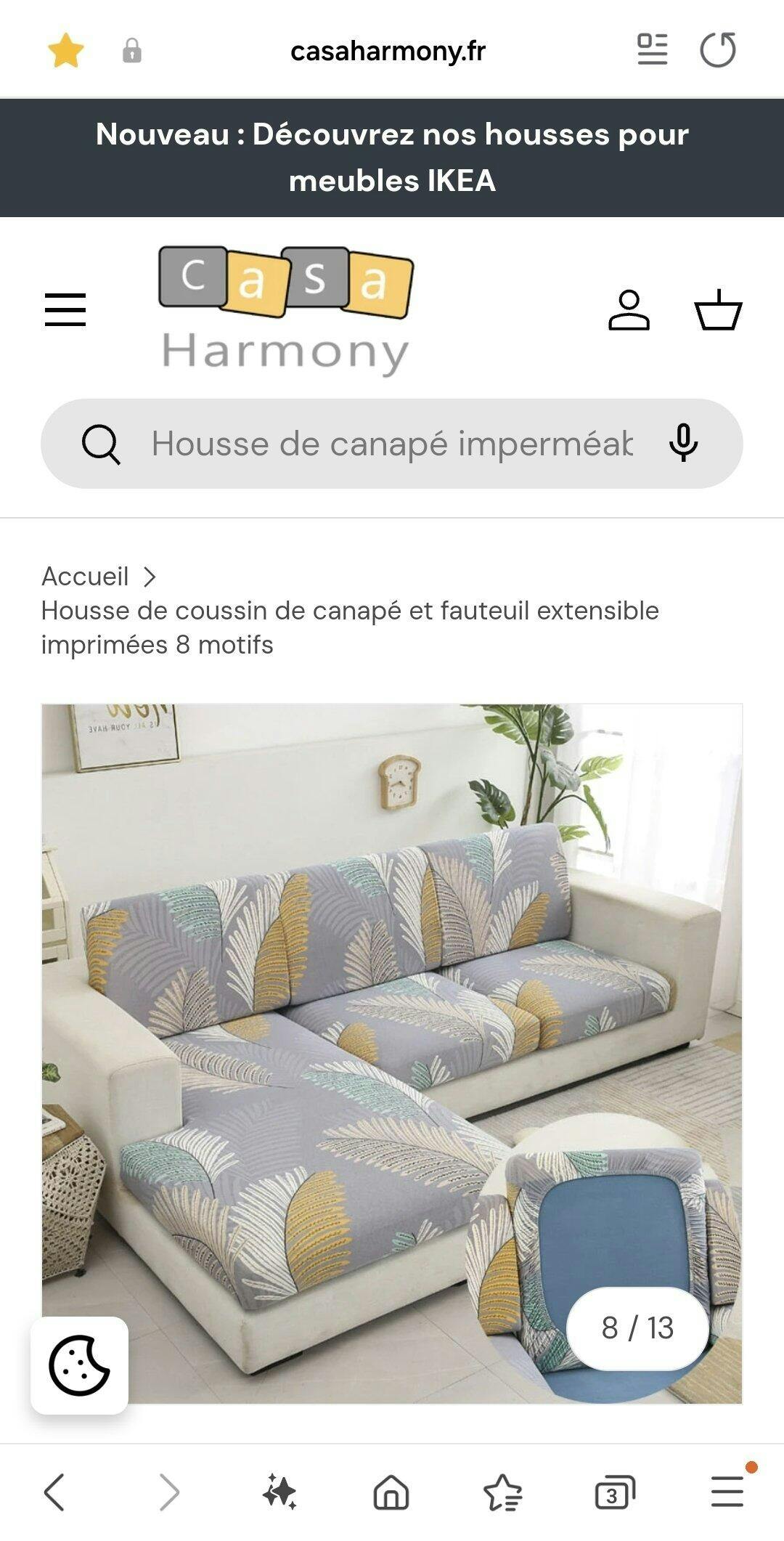Open the cookie preferences button

(x=79, y=1365)
